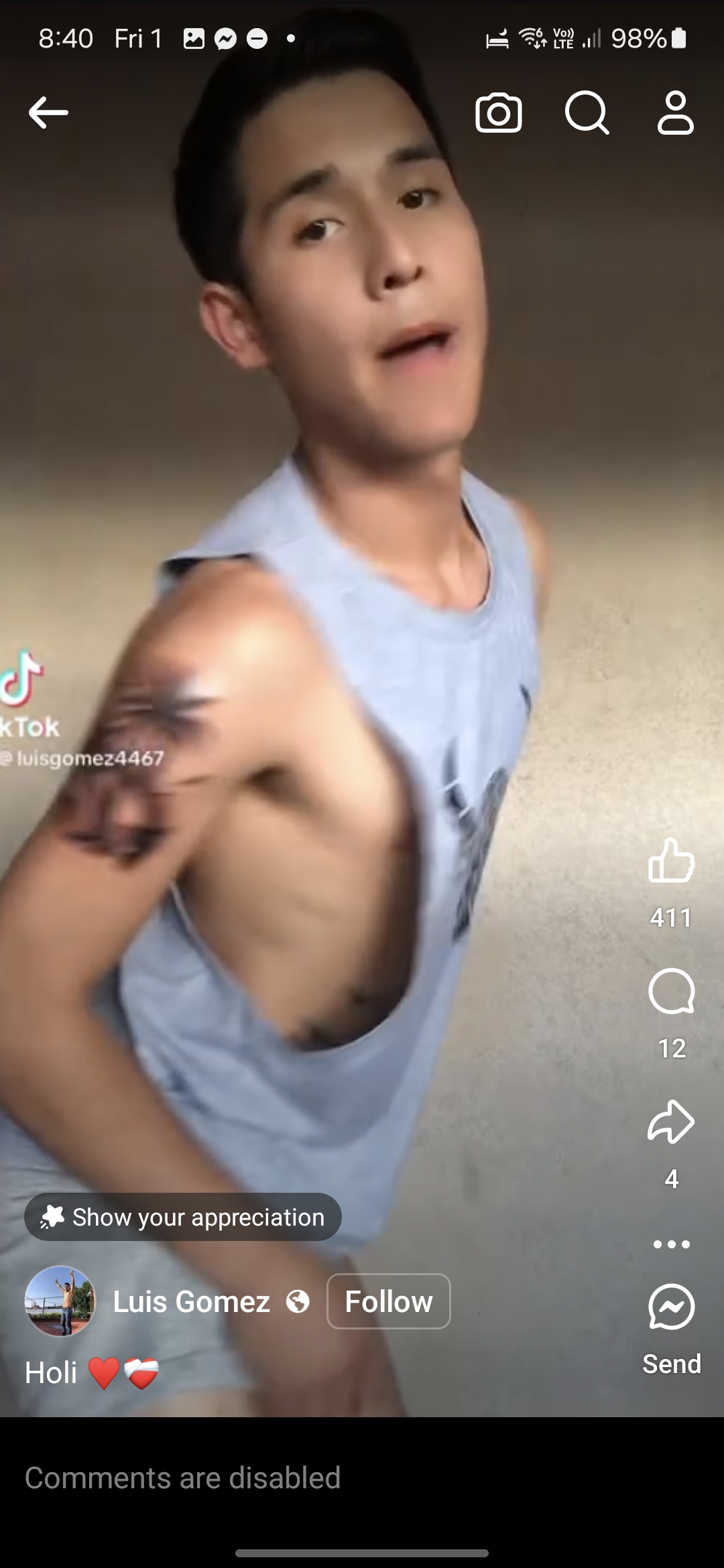Open the camera to create a reel

tap(498, 113)
